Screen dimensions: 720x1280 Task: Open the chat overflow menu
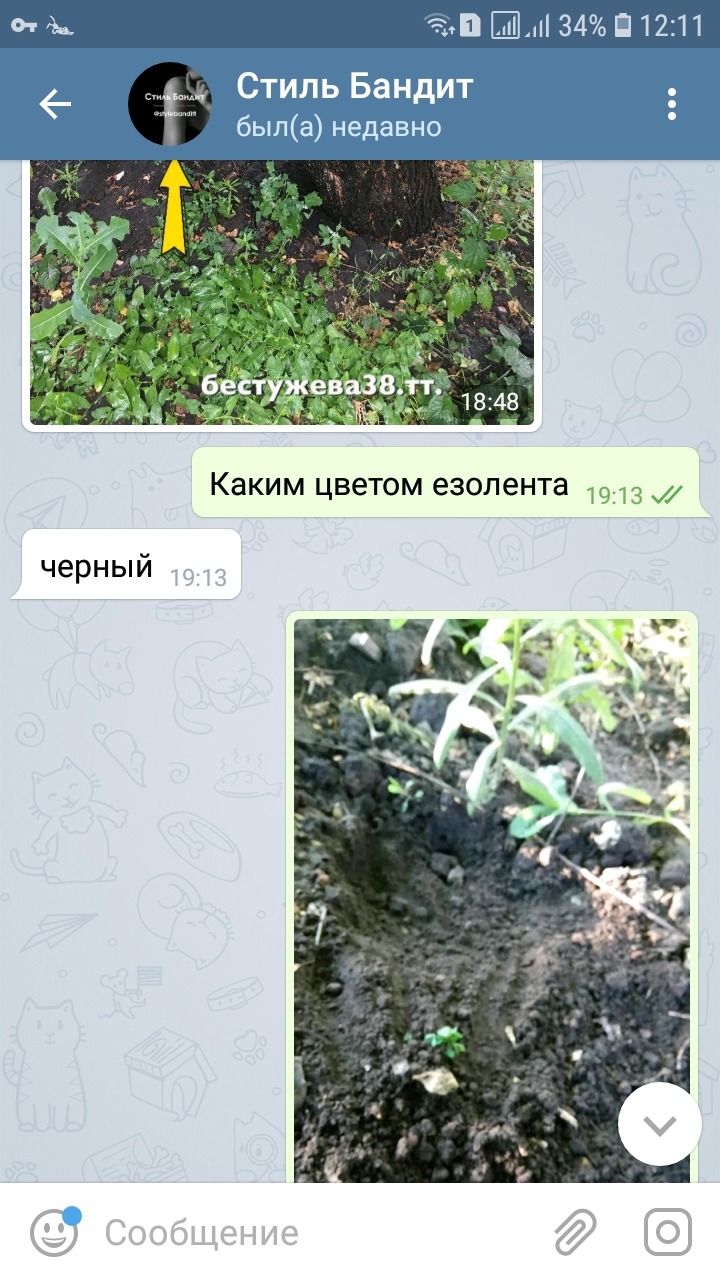[x=672, y=104]
